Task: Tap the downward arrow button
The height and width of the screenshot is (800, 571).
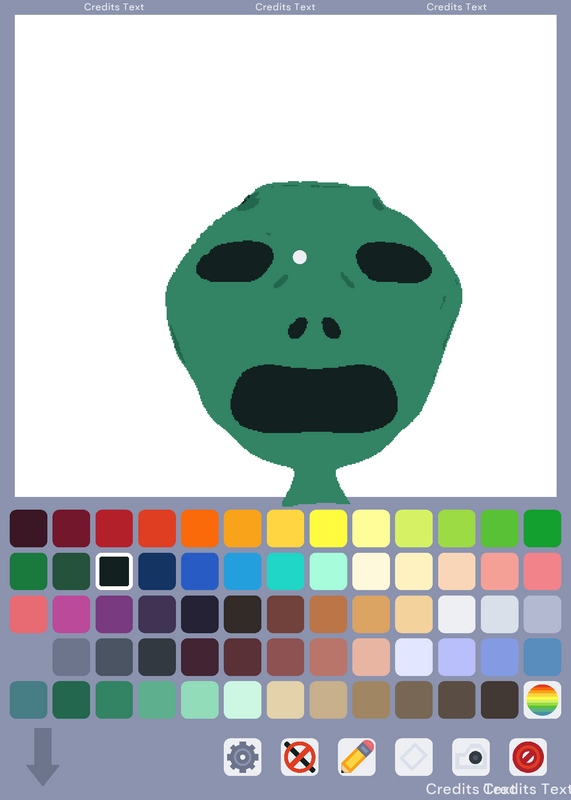Action: 43,757
